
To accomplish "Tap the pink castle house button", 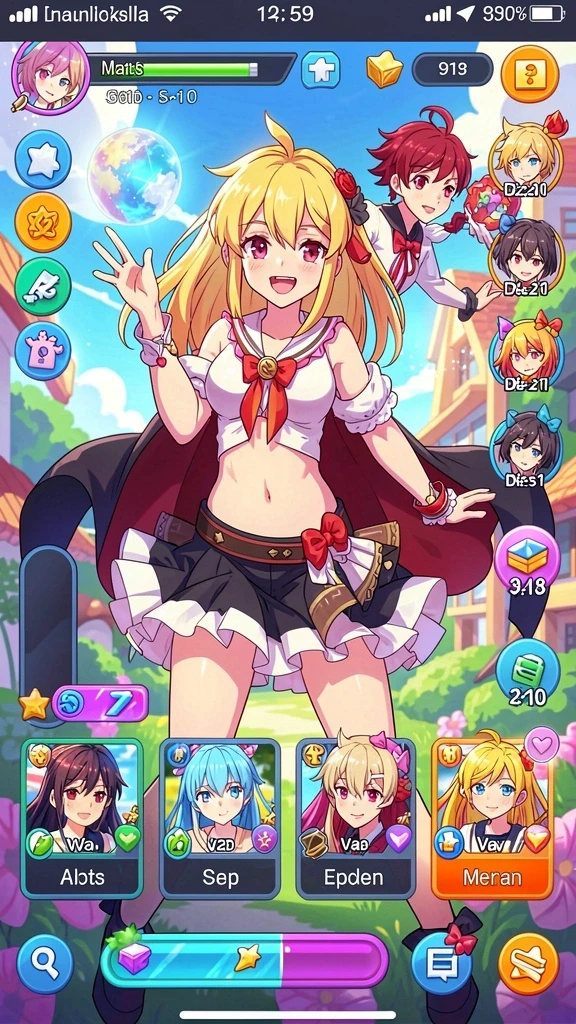I will (x=43, y=351).
